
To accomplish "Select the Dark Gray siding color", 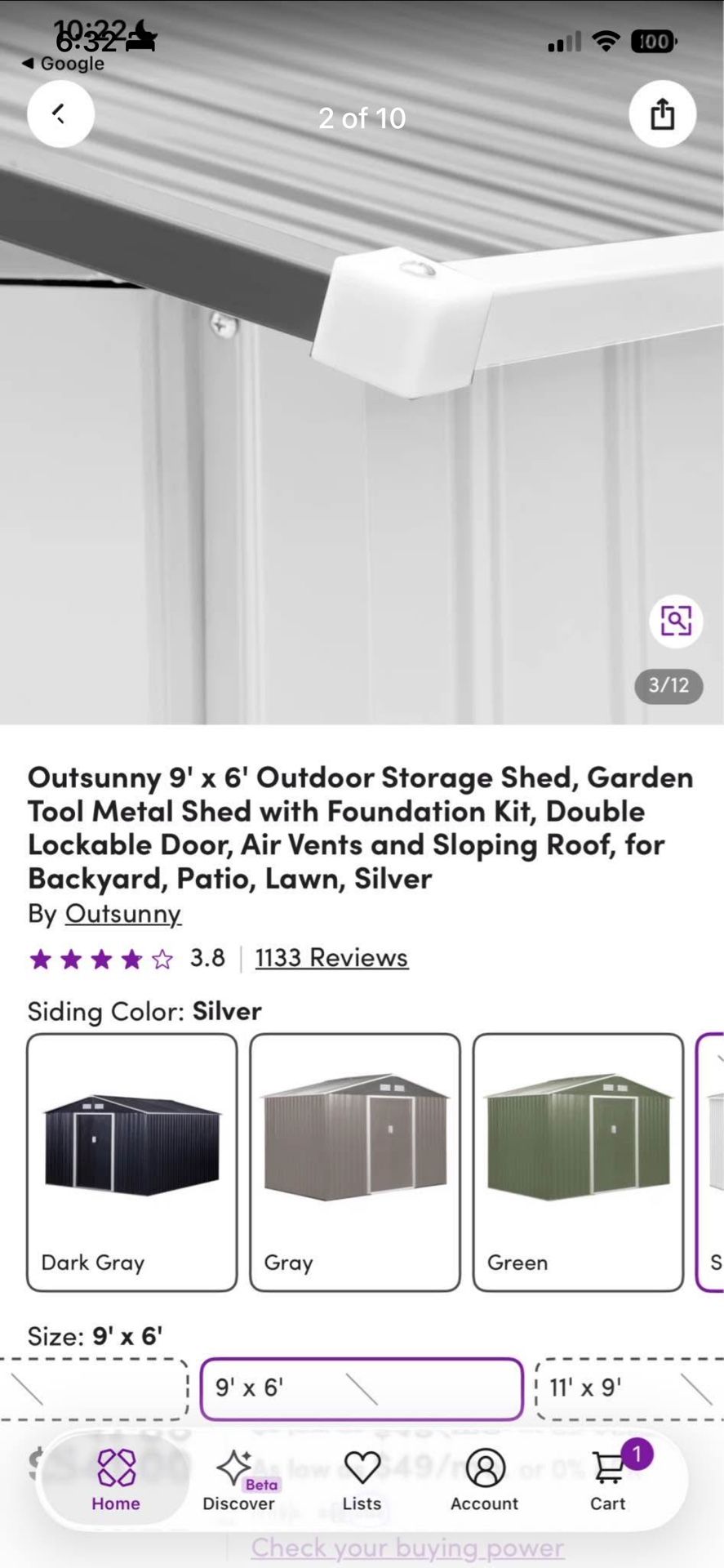I will 132,1162.
